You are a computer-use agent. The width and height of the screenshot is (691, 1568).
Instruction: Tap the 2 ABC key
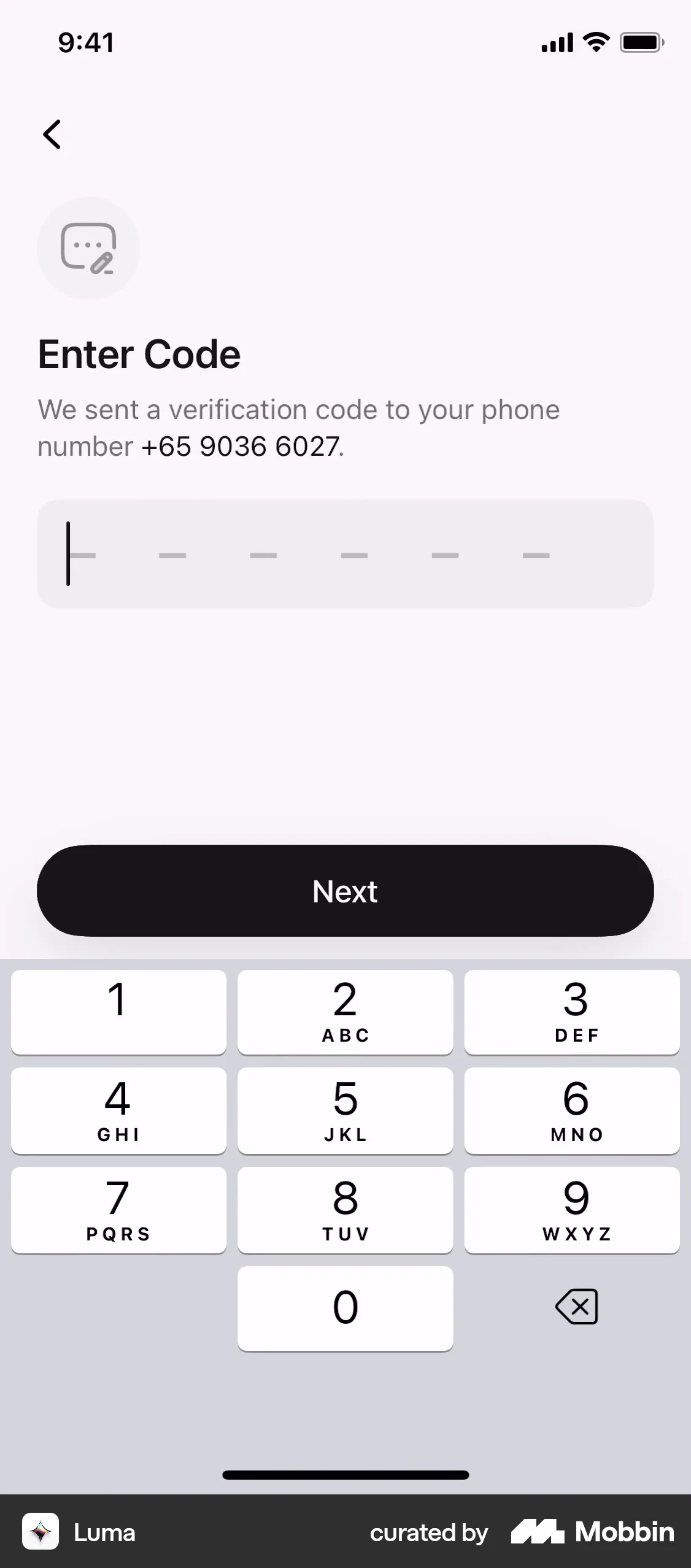[x=345, y=1012]
